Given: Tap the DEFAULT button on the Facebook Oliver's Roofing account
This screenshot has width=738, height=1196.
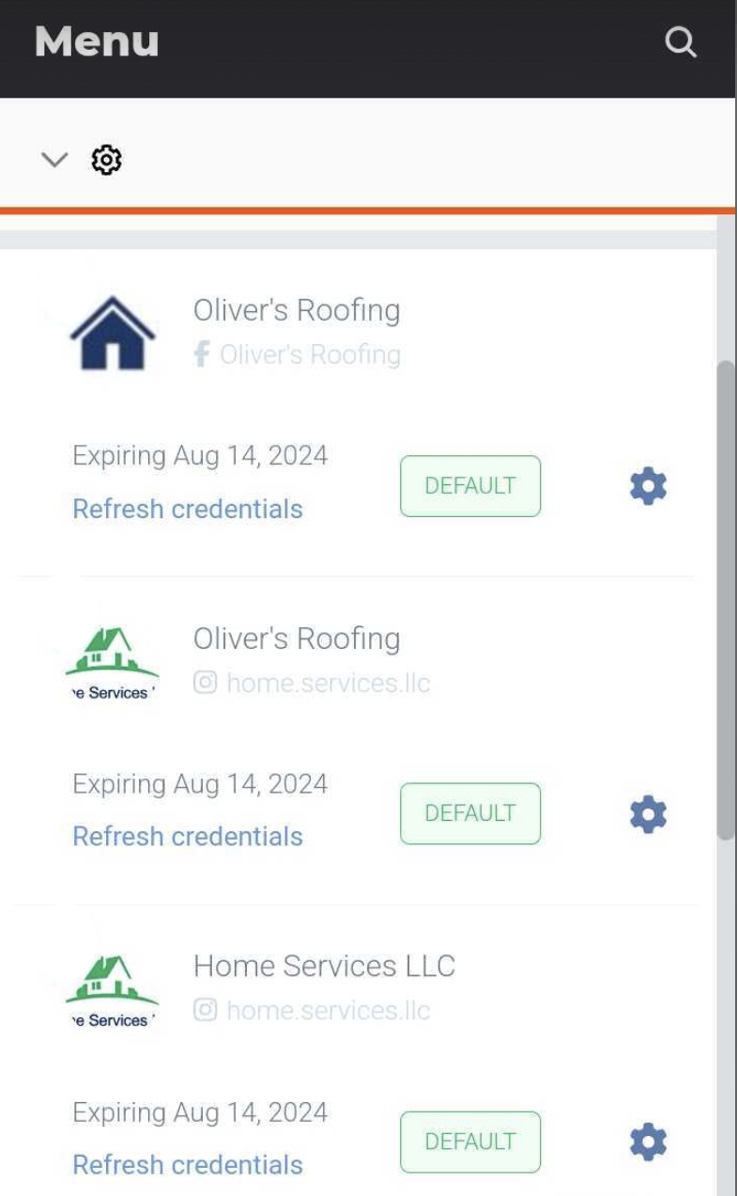Looking at the screenshot, I should 470,486.
